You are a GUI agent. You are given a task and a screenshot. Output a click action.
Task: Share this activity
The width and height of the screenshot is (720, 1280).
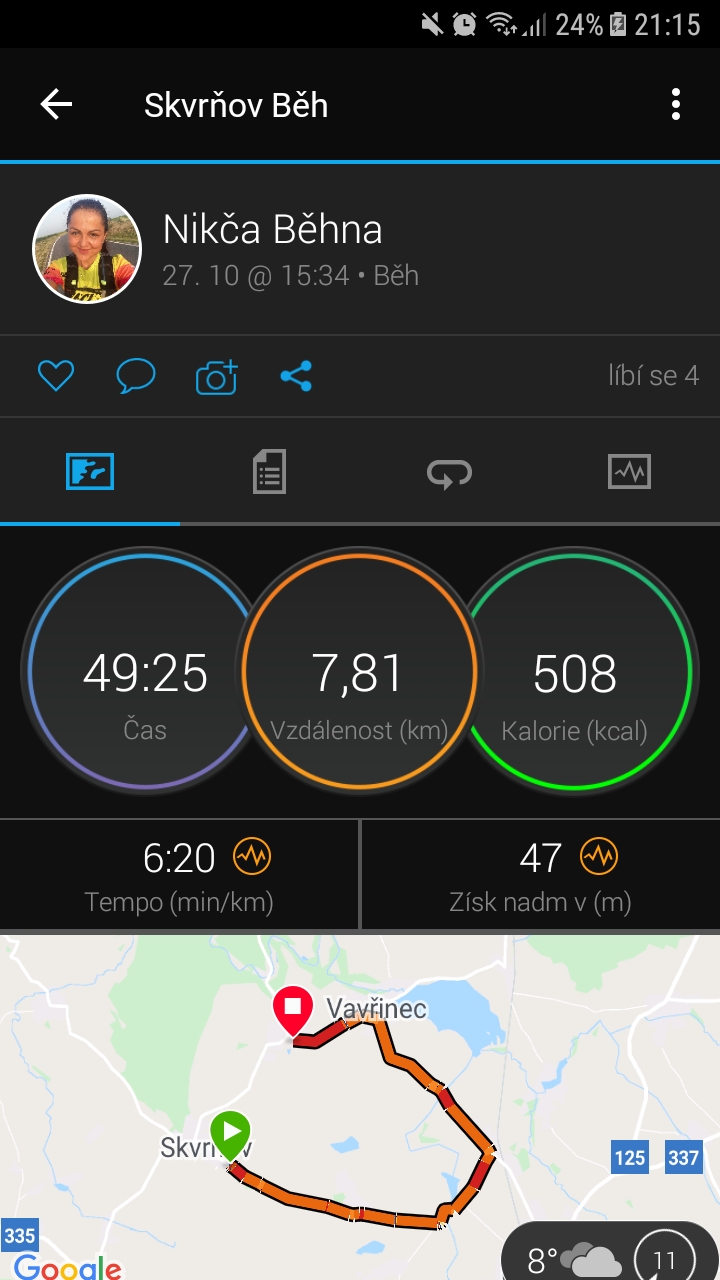[296, 376]
